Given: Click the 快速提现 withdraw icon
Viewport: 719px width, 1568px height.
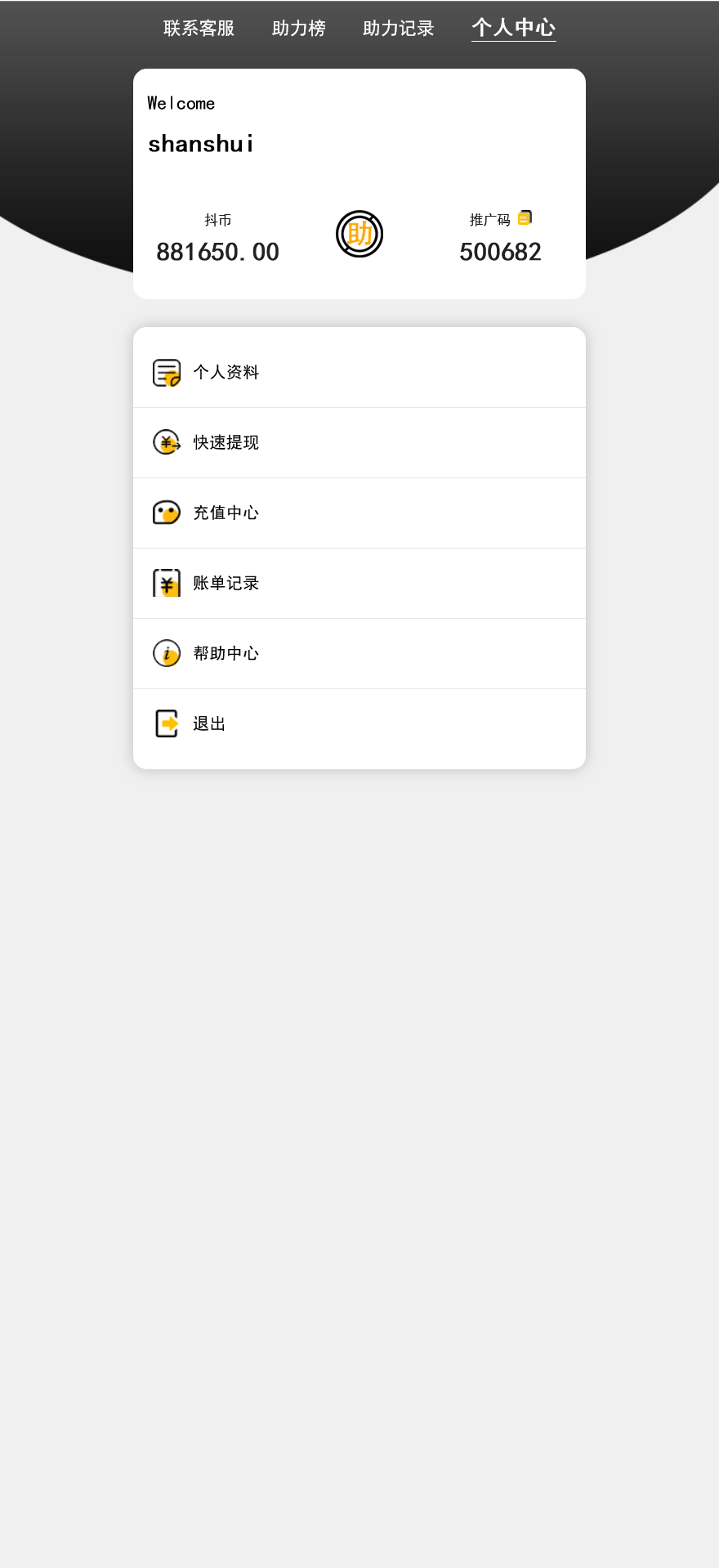Looking at the screenshot, I should [x=166, y=442].
